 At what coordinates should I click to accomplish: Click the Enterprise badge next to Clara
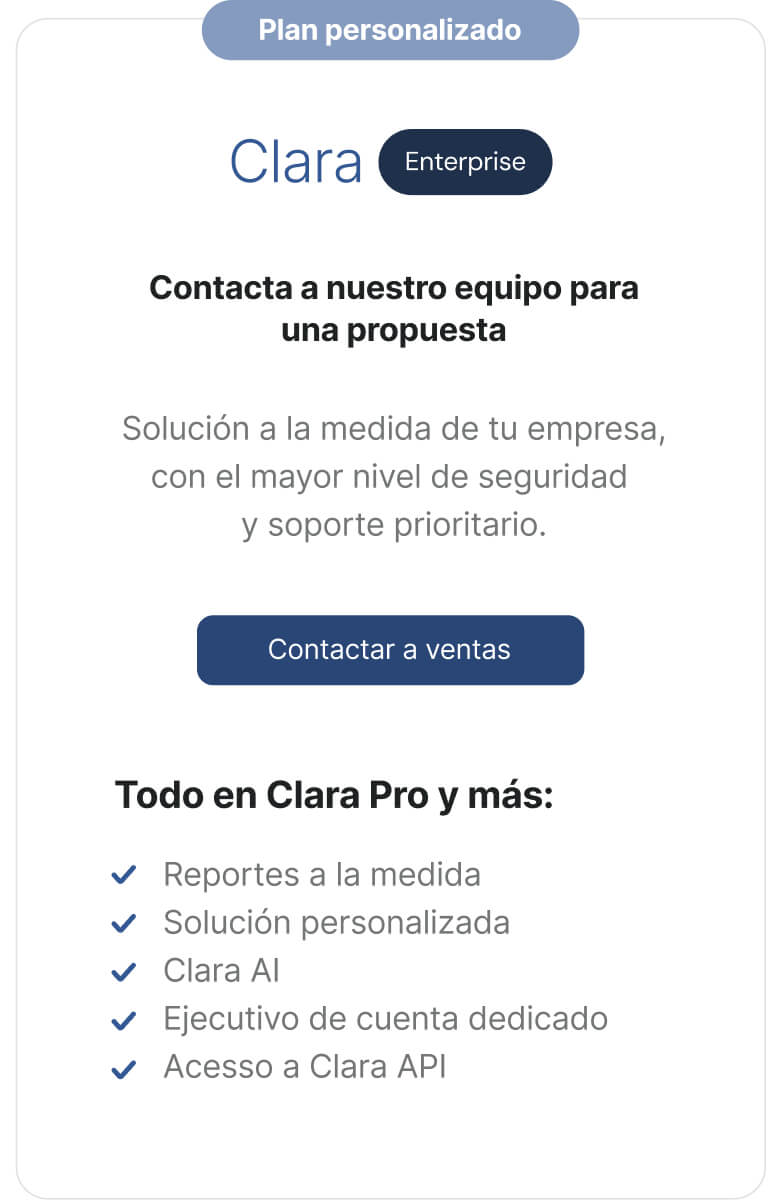tap(465, 161)
